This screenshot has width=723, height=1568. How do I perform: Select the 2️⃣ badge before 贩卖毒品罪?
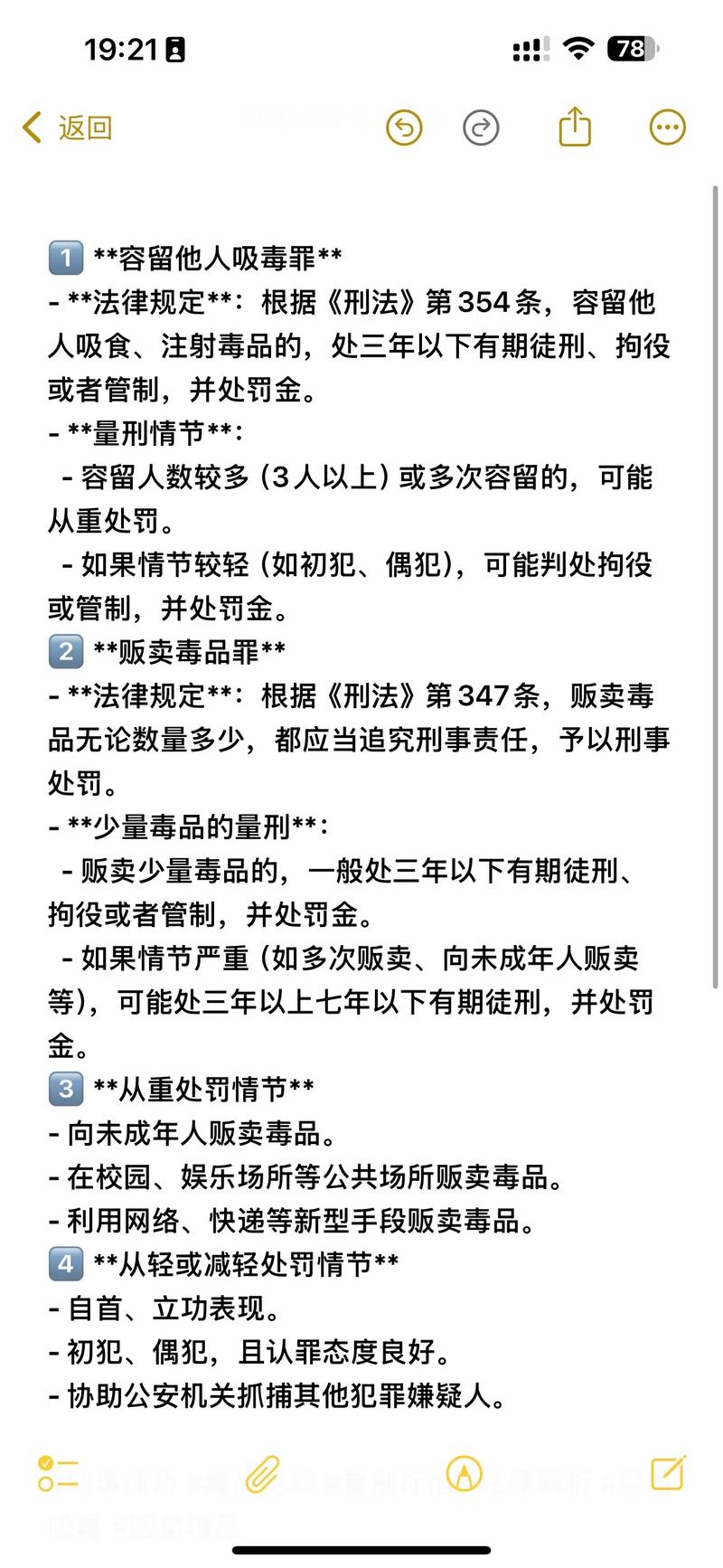coord(64,651)
